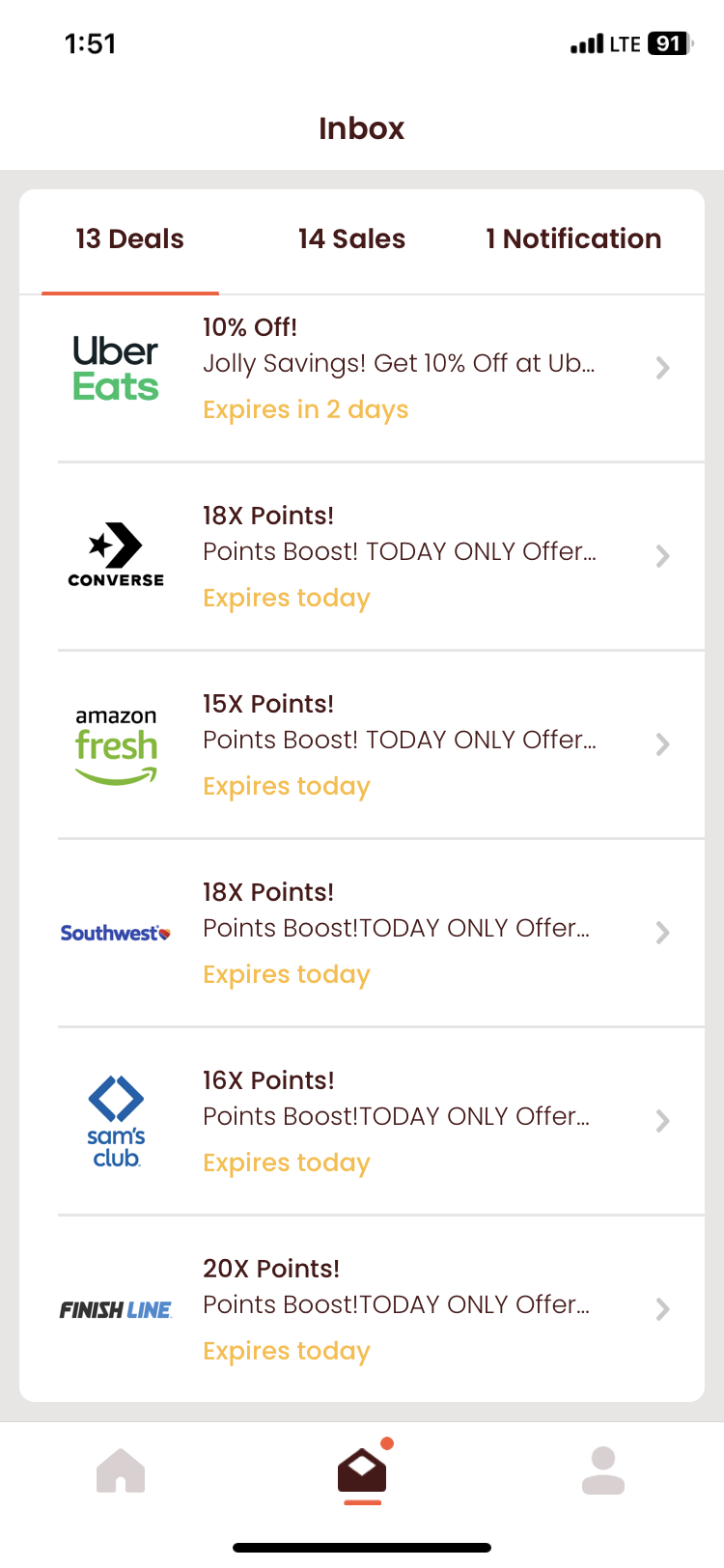The height and width of the screenshot is (1568, 724).
Task: Open the 1 Notification tab
Action: [x=573, y=239]
